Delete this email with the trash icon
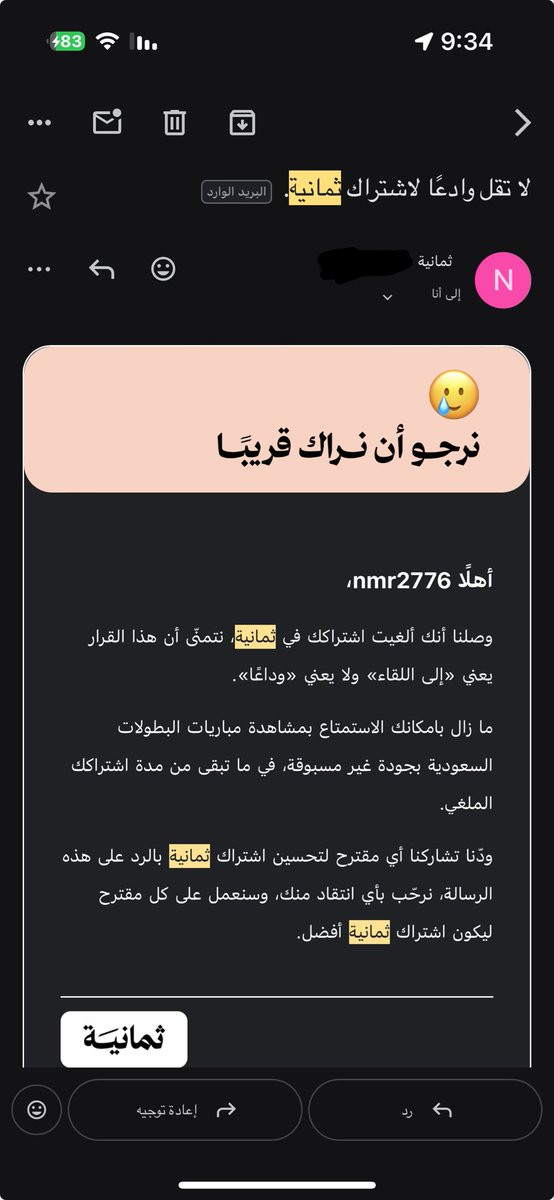Image resolution: width=554 pixels, height=1200 pixels. [174, 122]
